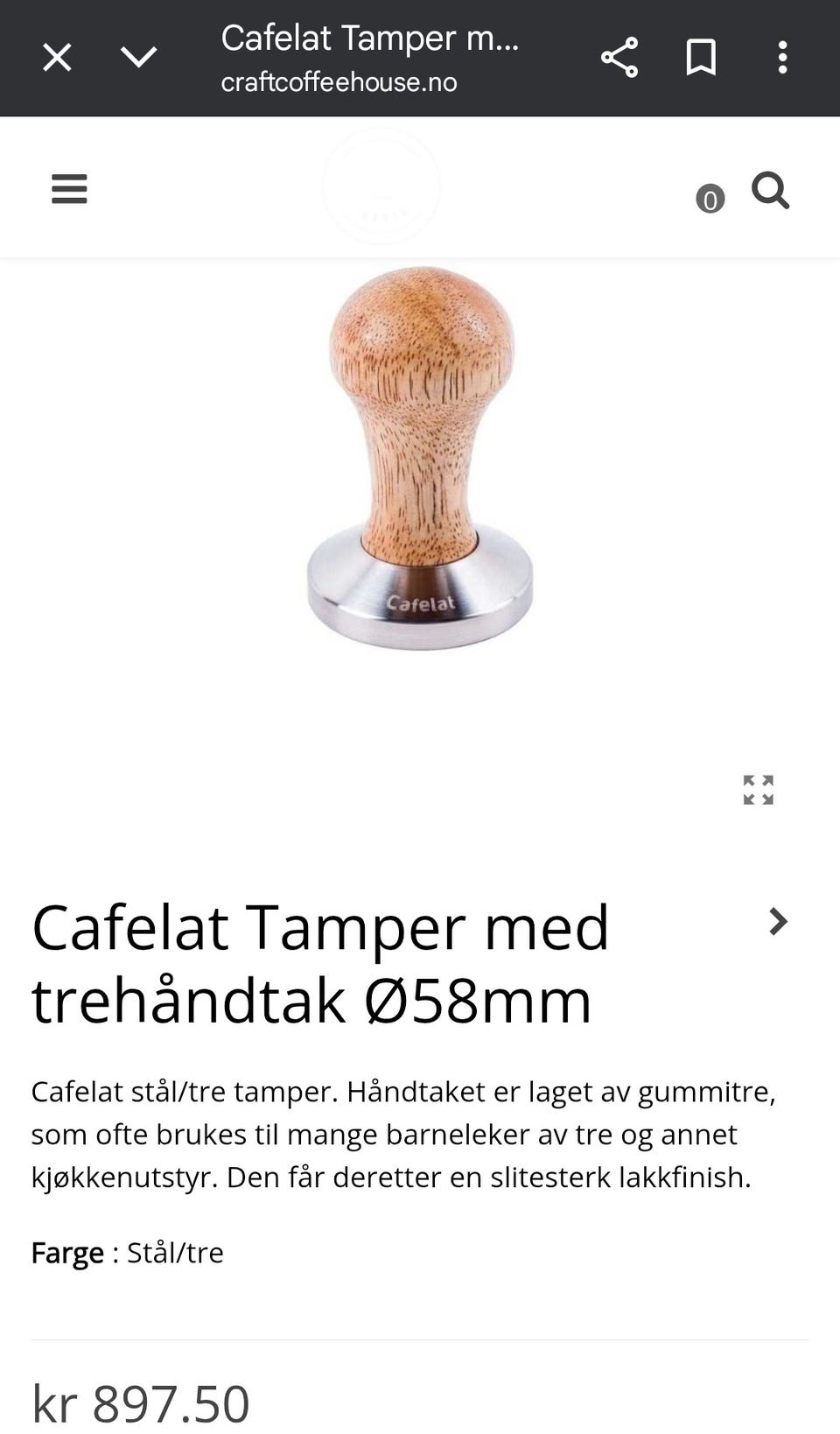Open the craftcoffeehouse.no site logo
The image size is (840, 1434).
(380, 186)
